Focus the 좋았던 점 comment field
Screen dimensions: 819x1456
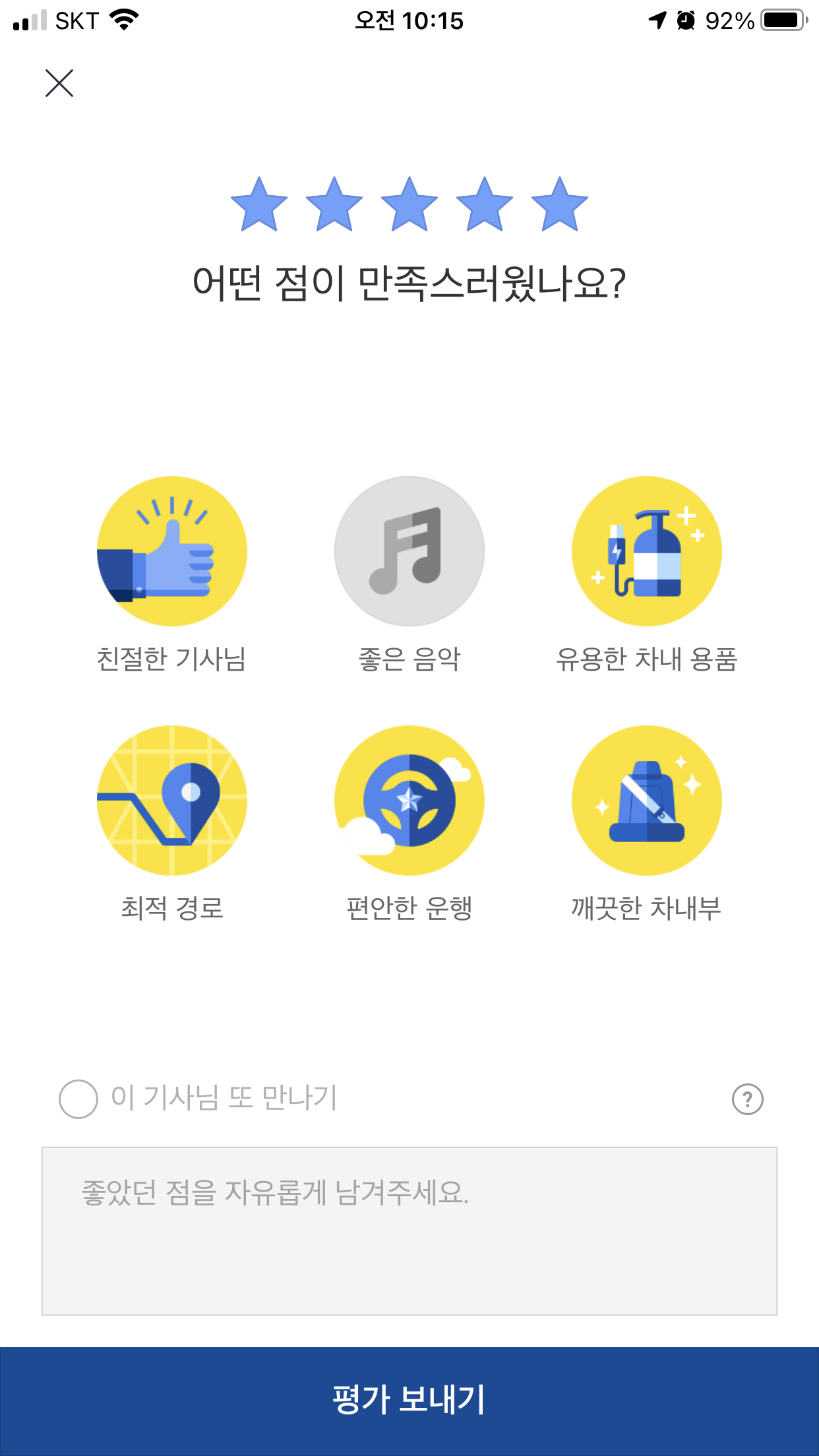[409, 1230]
